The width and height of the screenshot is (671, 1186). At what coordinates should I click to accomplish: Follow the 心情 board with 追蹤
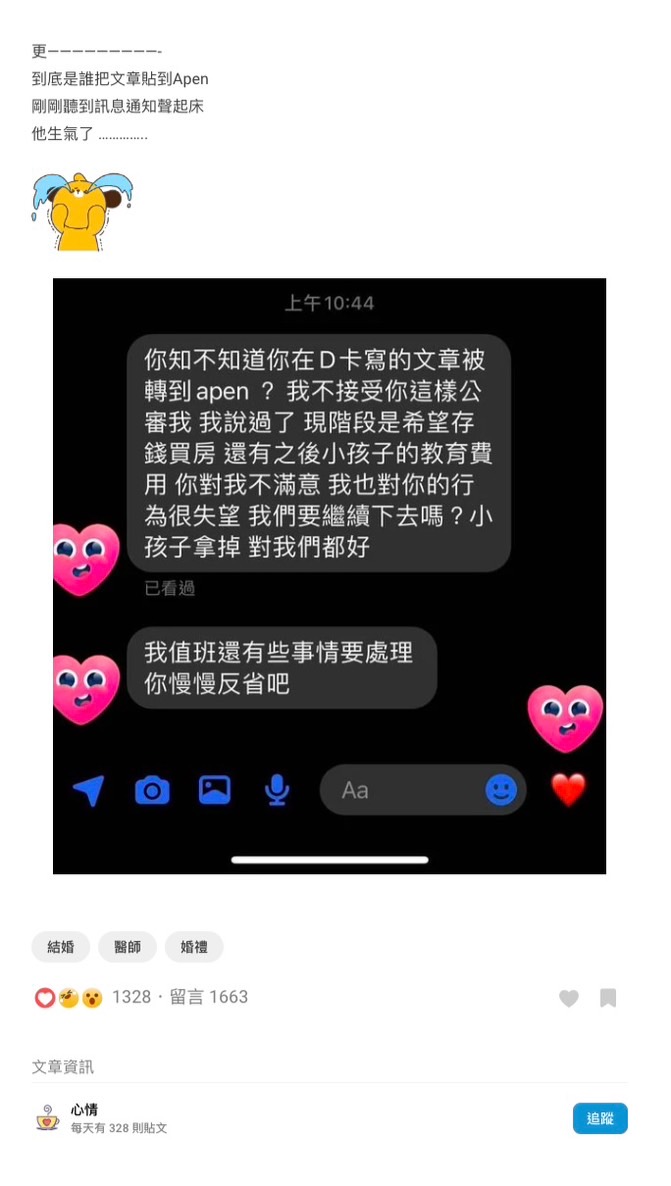click(x=600, y=1118)
